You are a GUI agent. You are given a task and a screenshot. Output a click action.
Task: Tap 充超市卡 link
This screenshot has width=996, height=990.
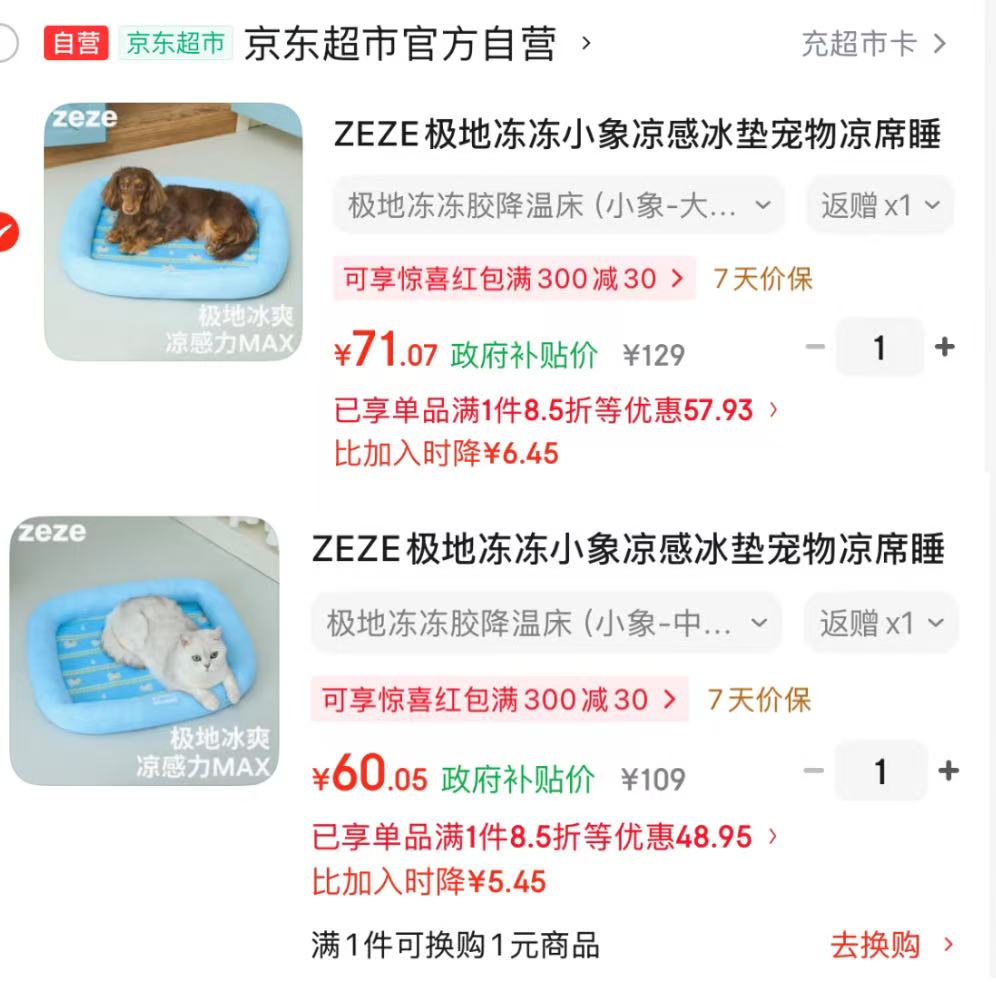tap(874, 44)
